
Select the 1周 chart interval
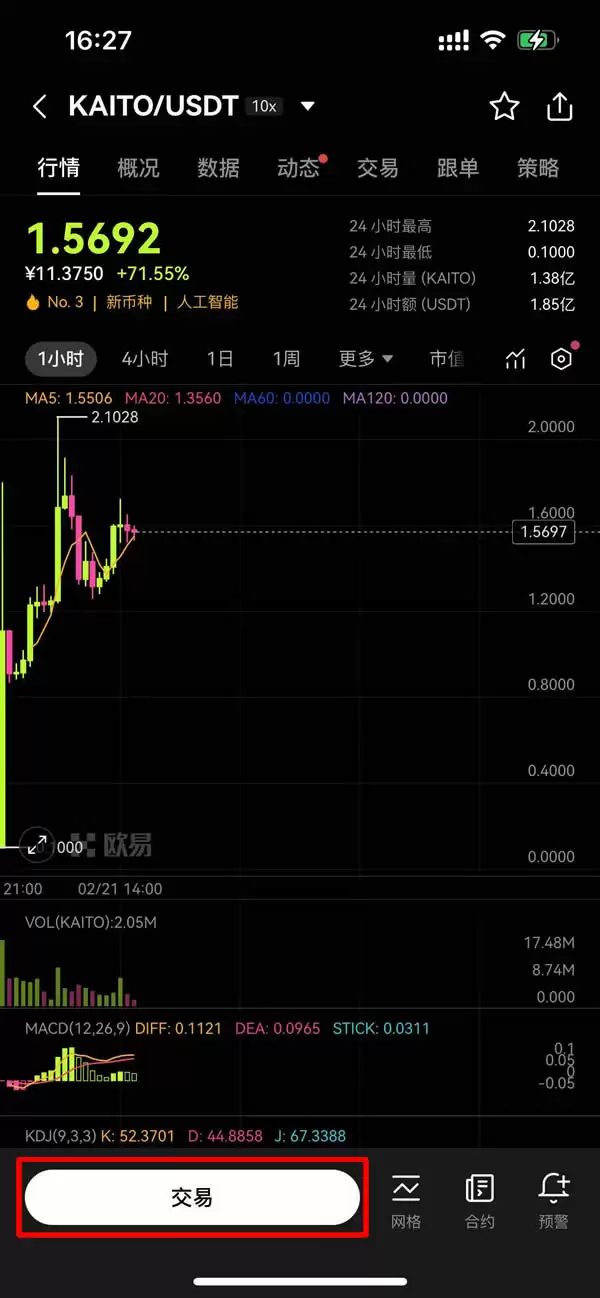click(286, 359)
